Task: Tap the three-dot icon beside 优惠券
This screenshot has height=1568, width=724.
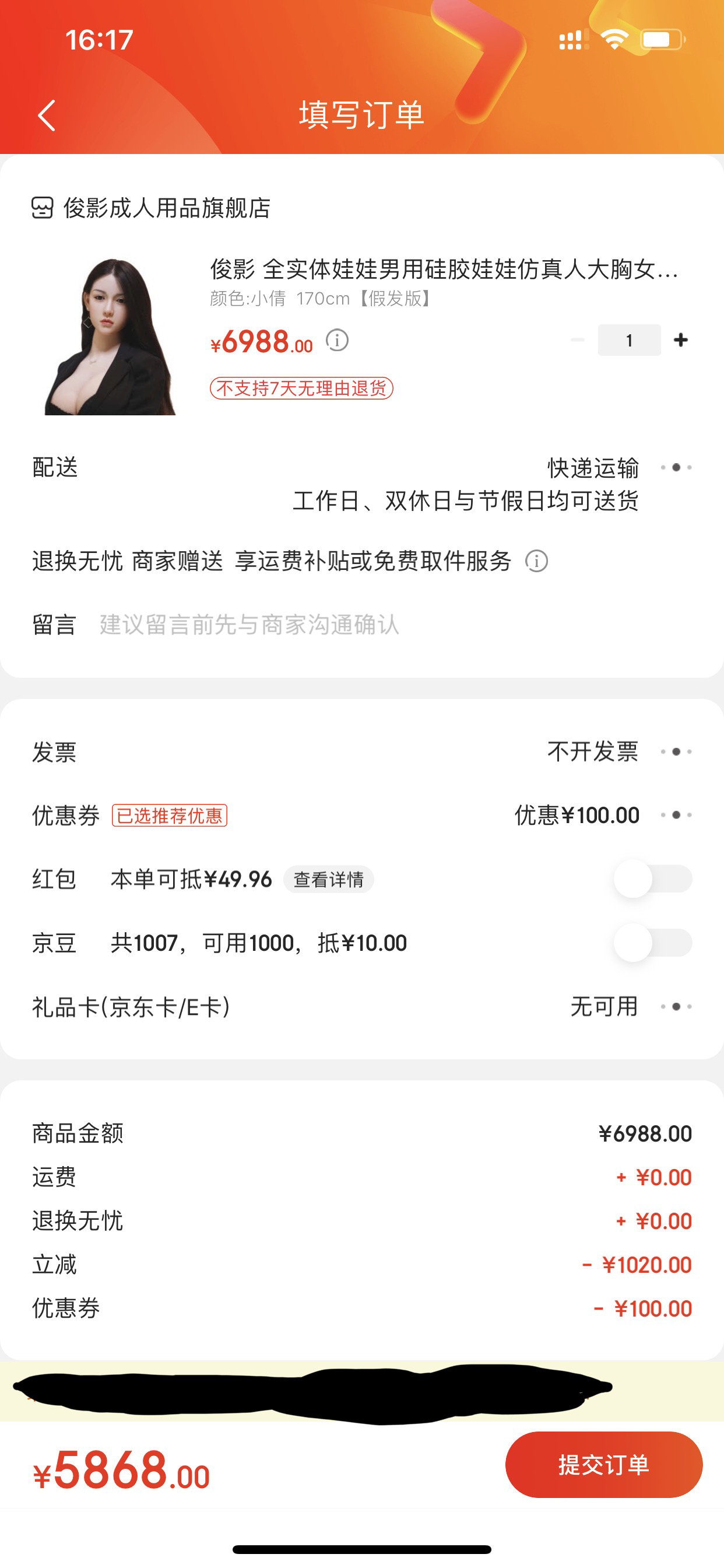Action: 677,814
